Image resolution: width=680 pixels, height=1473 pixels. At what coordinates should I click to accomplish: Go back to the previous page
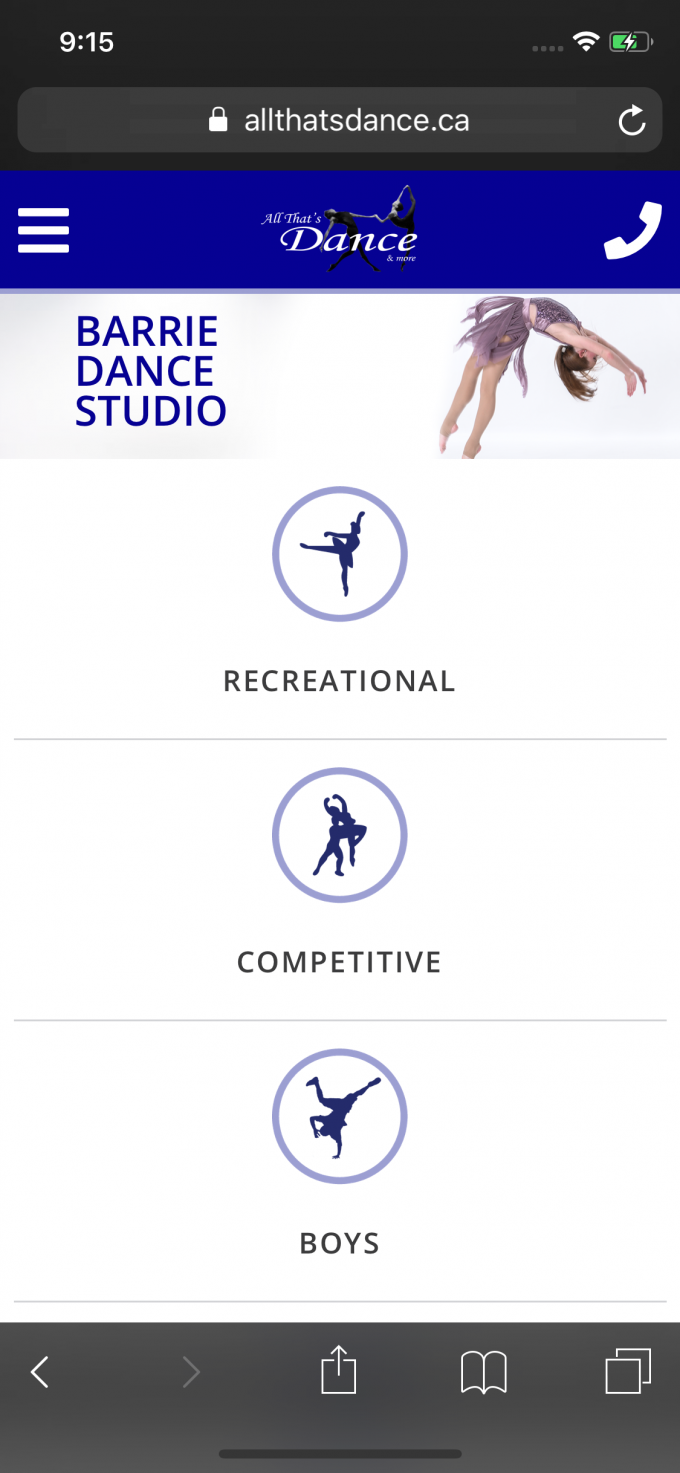(40, 1372)
